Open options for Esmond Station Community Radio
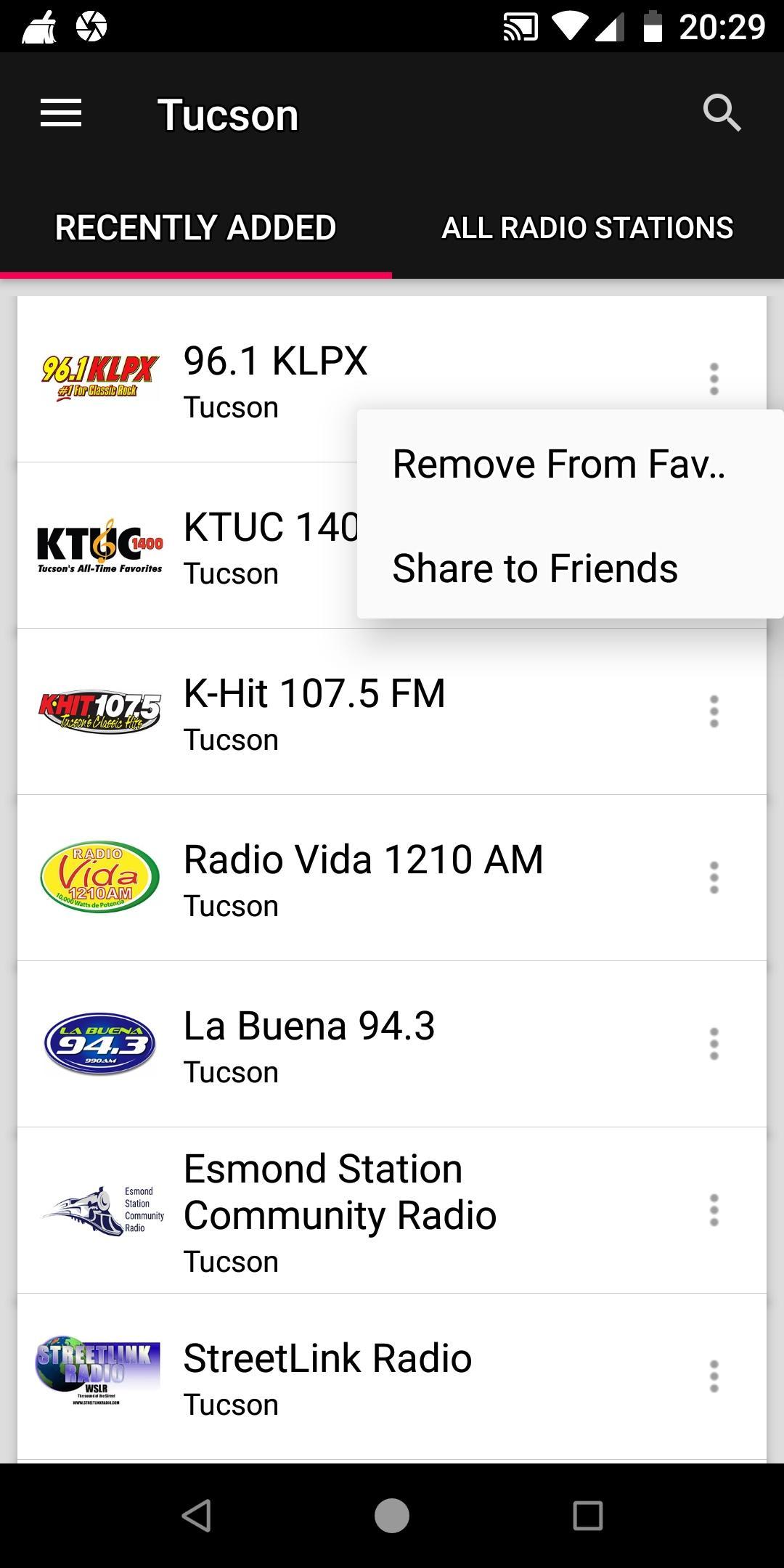Viewport: 784px width, 1568px height. [714, 1210]
